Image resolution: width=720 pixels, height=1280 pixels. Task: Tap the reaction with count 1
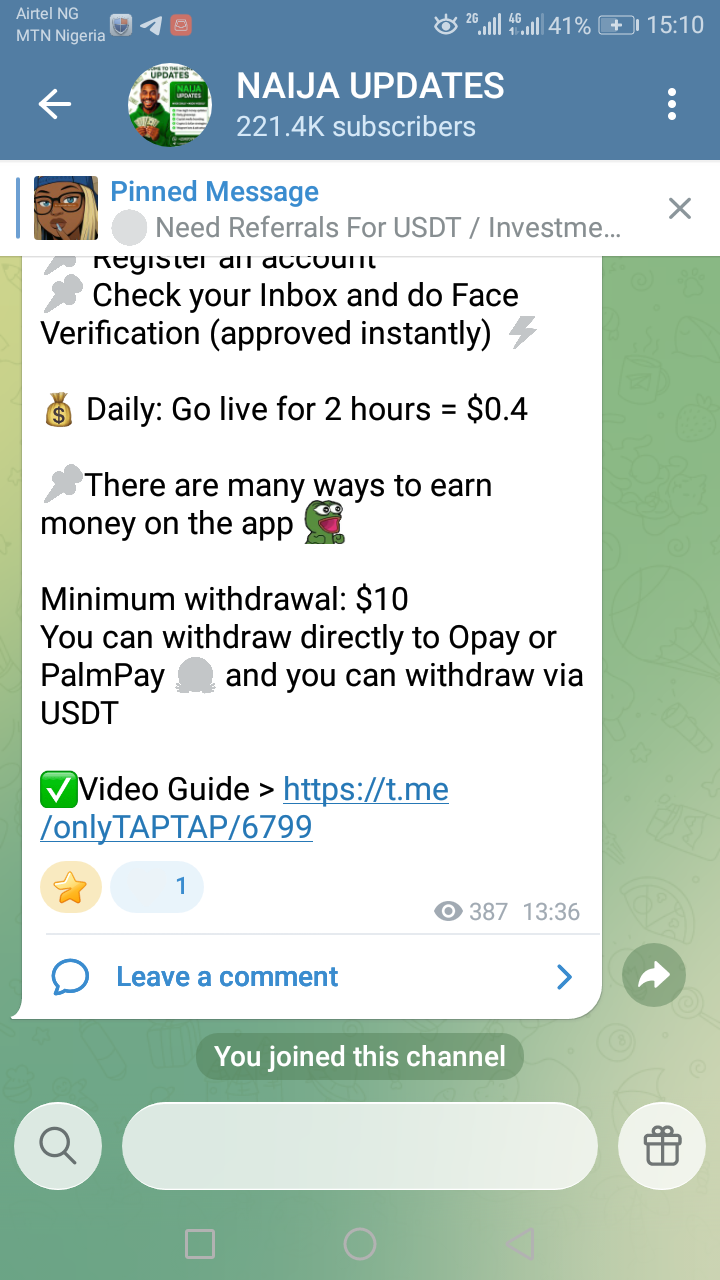157,887
